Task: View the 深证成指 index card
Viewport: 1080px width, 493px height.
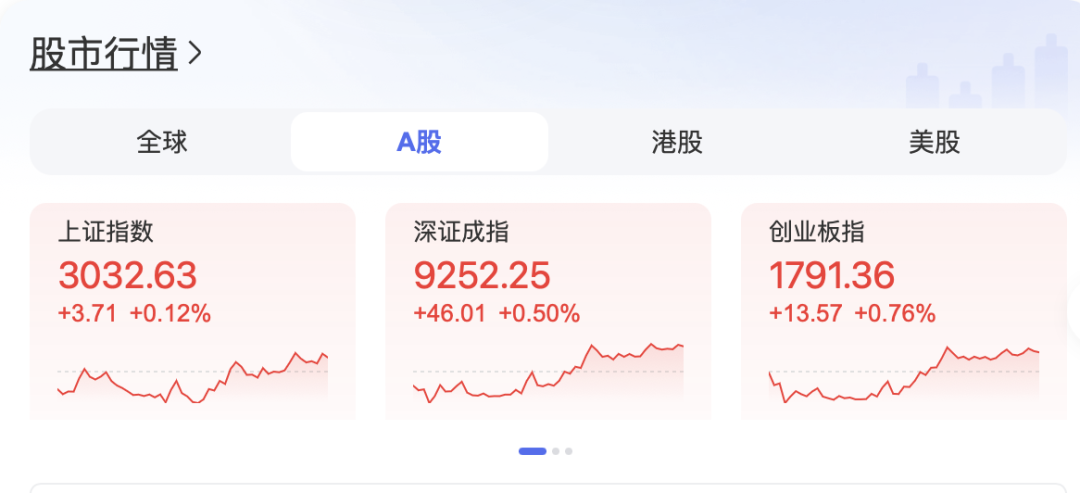Action: tap(548, 310)
